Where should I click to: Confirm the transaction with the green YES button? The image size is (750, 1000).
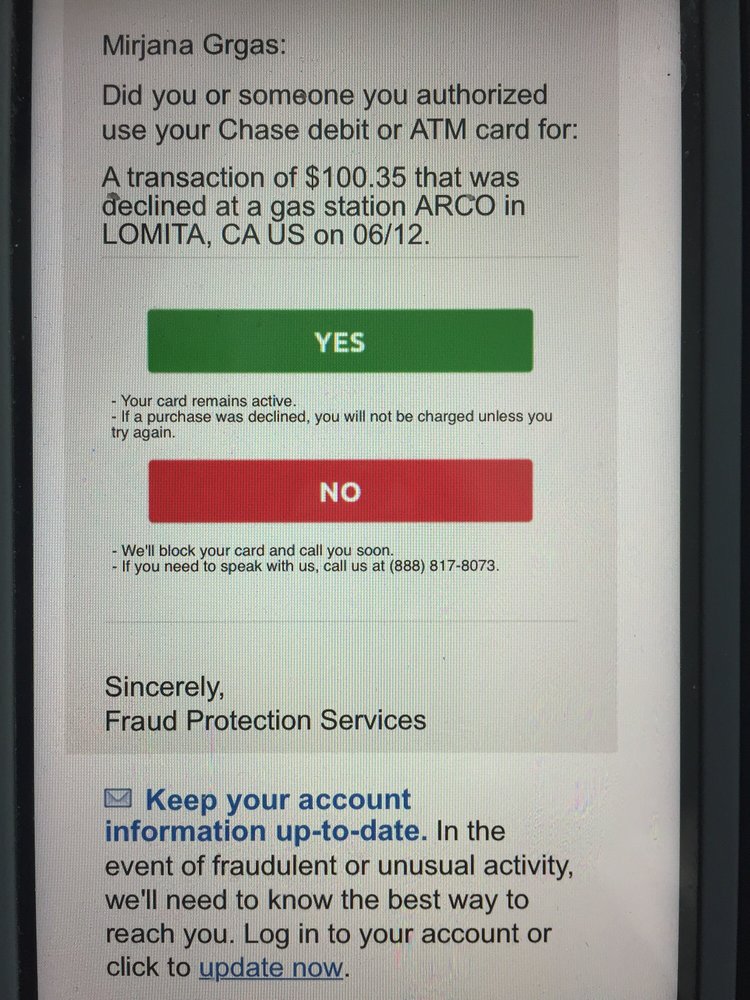[340, 342]
